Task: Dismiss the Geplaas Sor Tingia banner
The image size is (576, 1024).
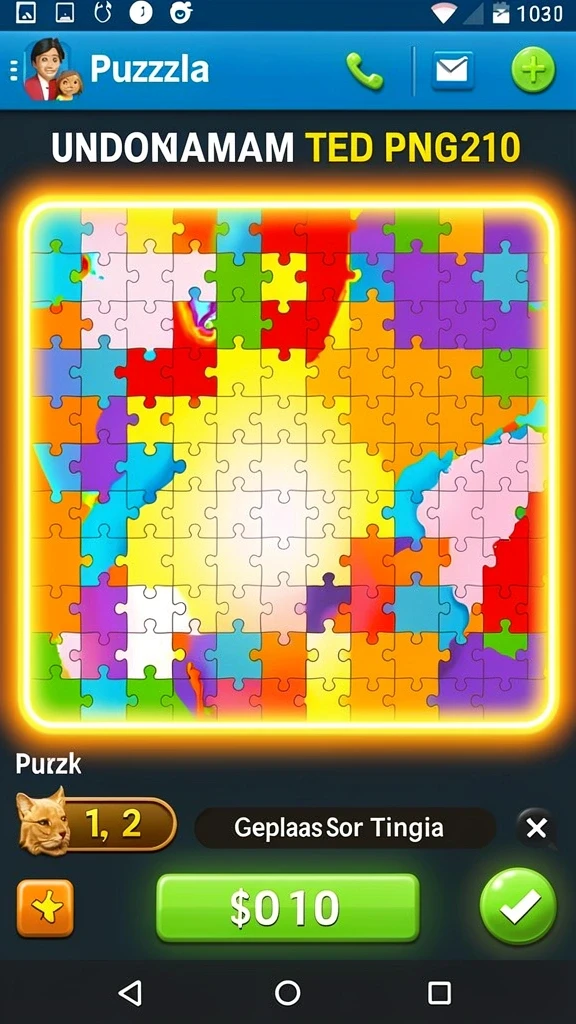Action: click(x=536, y=828)
